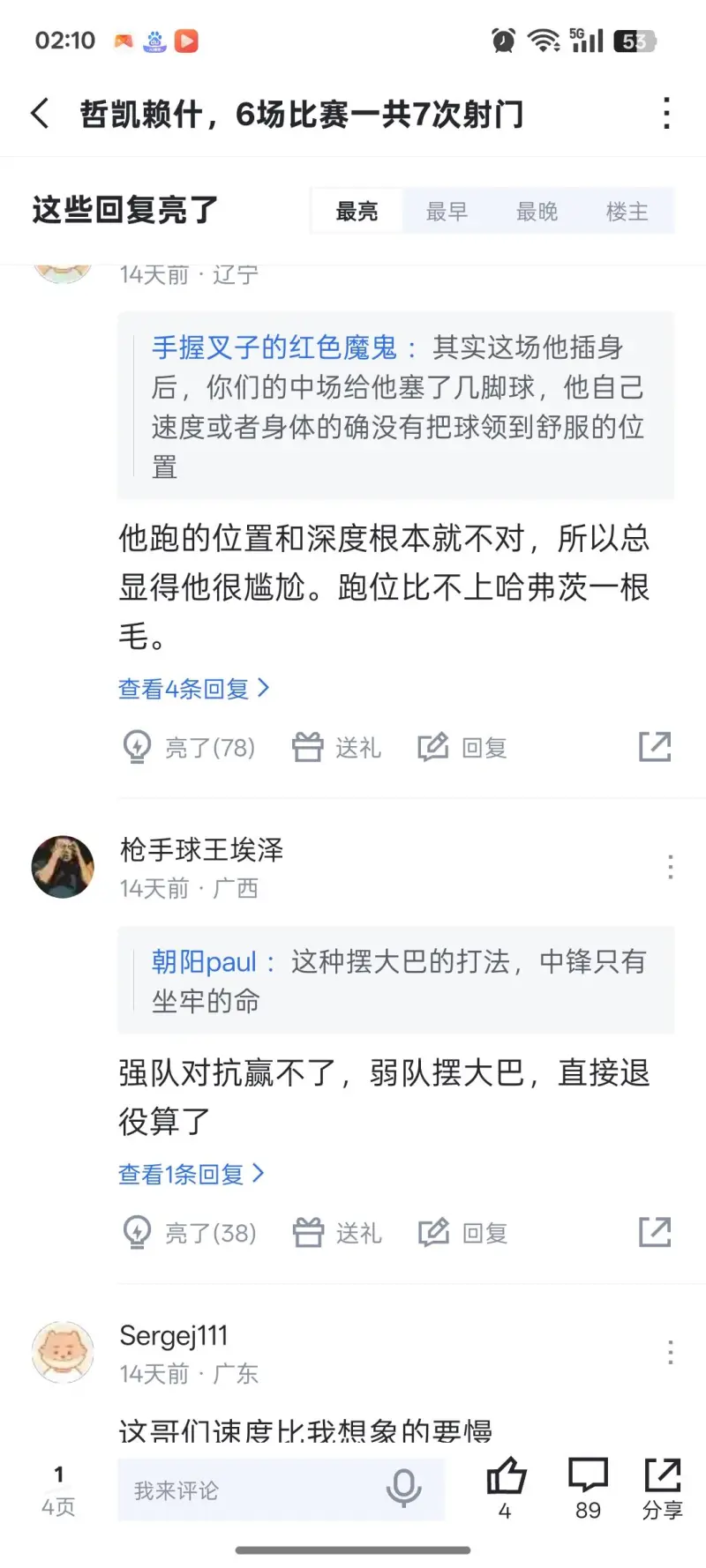Switch to the 最早 sorting tab
Viewport: 706px width, 1568px height.
pyautogui.click(x=447, y=212)
